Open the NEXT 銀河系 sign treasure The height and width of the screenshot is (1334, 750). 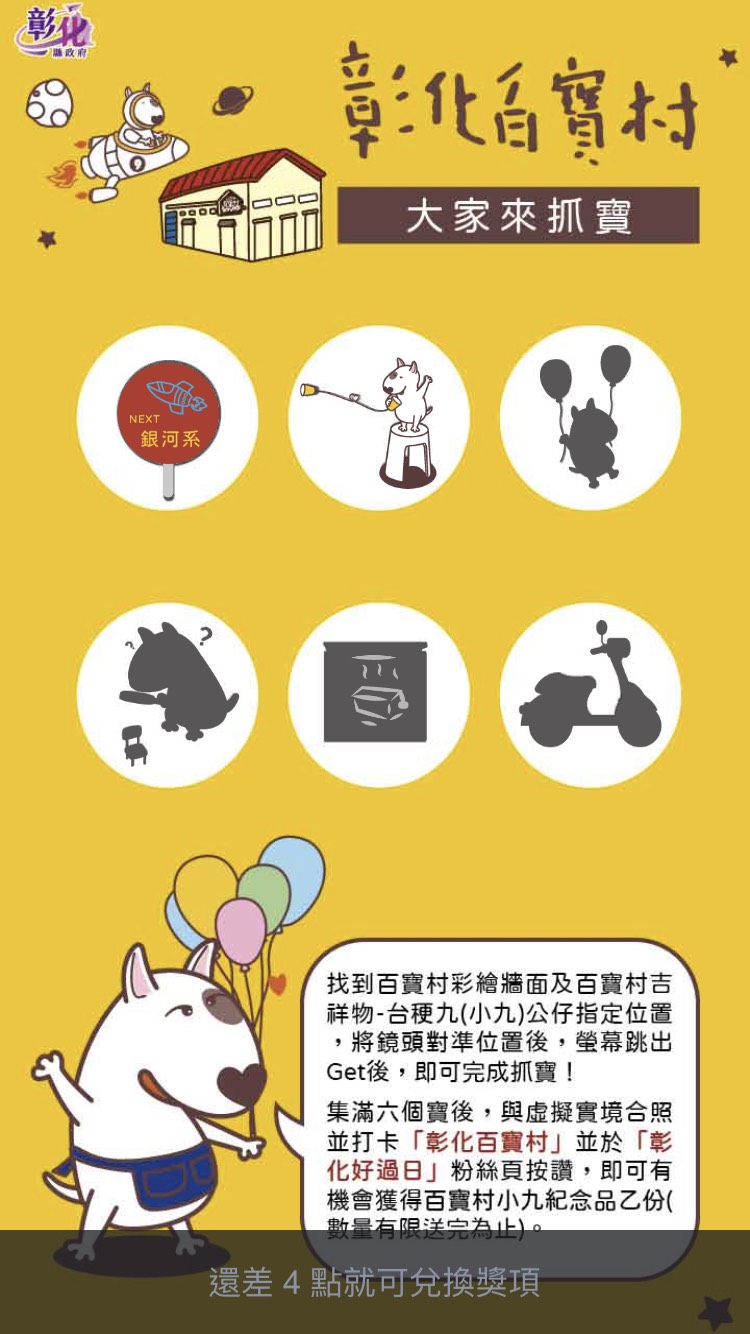coord(167,418)
